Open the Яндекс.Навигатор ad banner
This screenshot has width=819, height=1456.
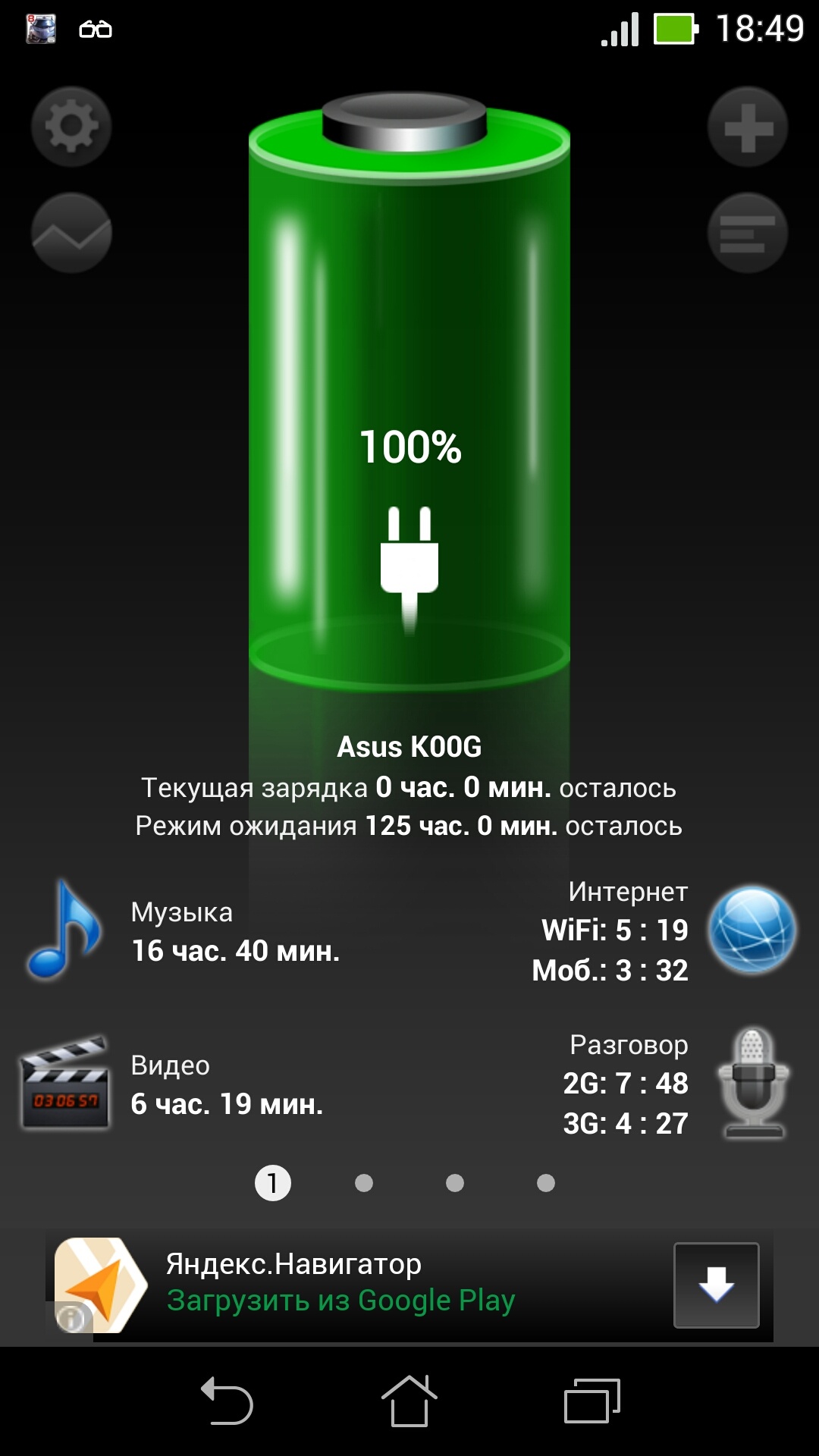341,1283
